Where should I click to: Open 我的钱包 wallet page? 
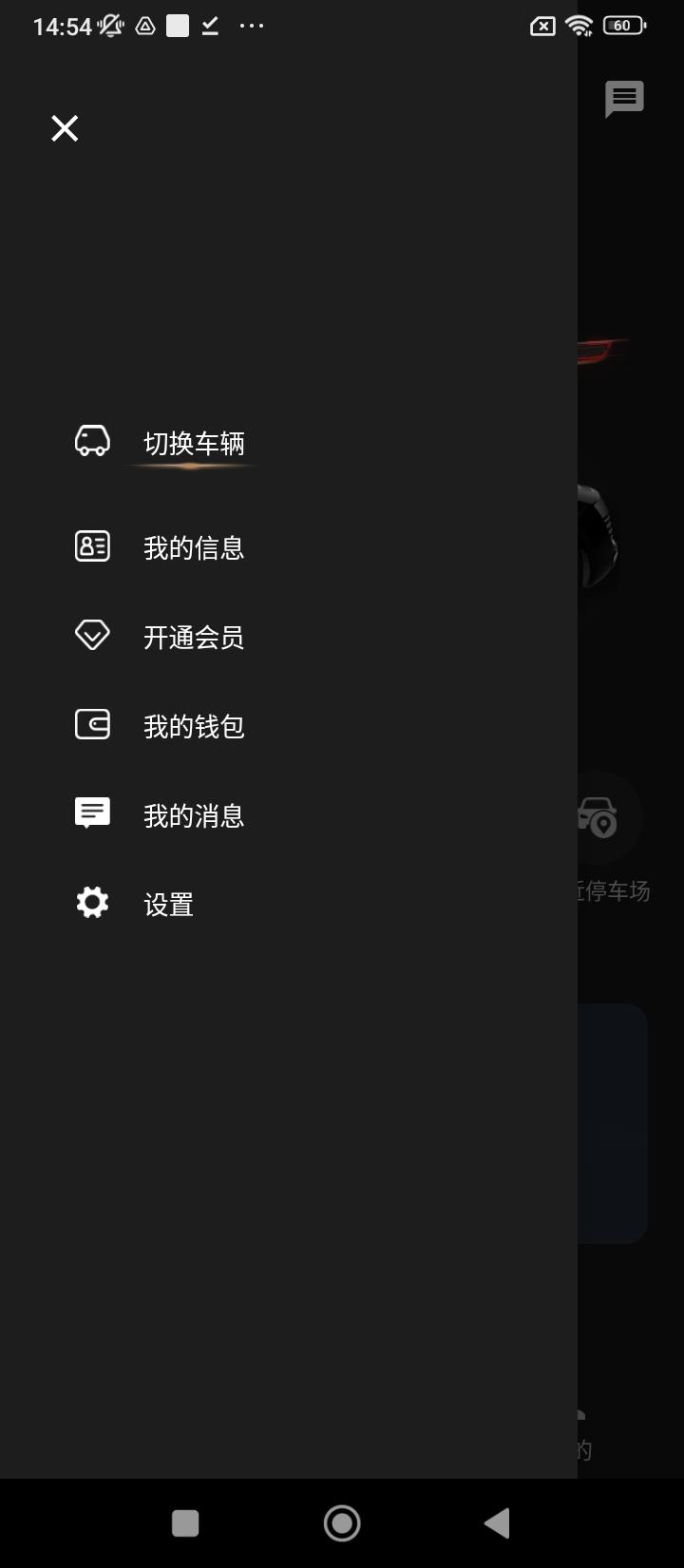194,725
